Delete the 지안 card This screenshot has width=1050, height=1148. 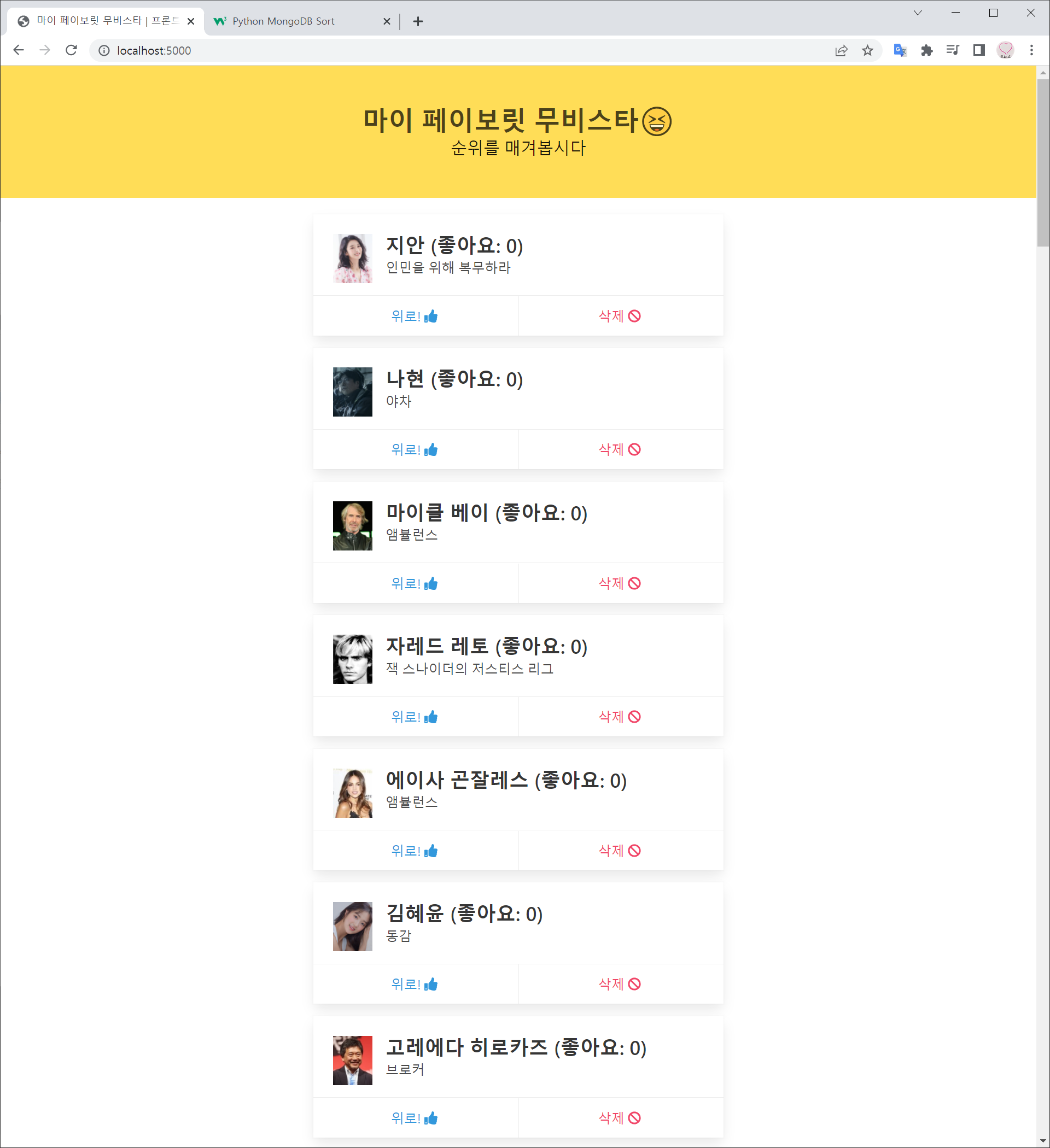tap(620, 316)
